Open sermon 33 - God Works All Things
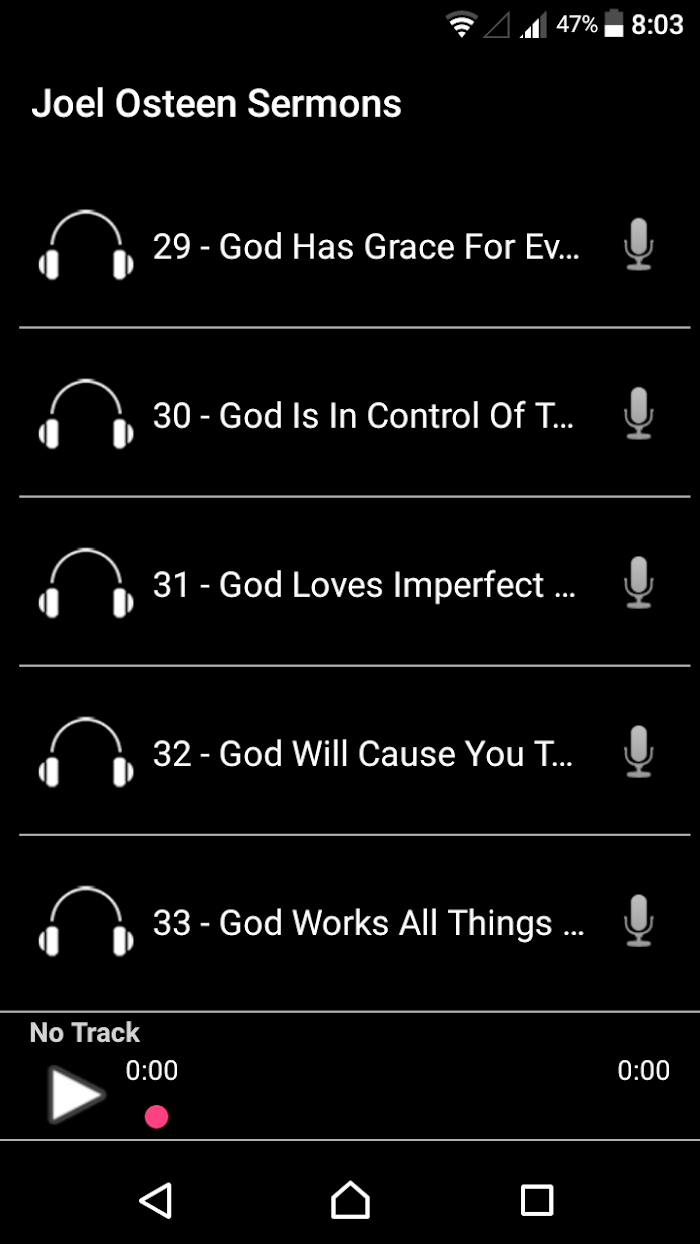Image resolution: width=700 pixels, height=1244 pixels. (354, 921)
